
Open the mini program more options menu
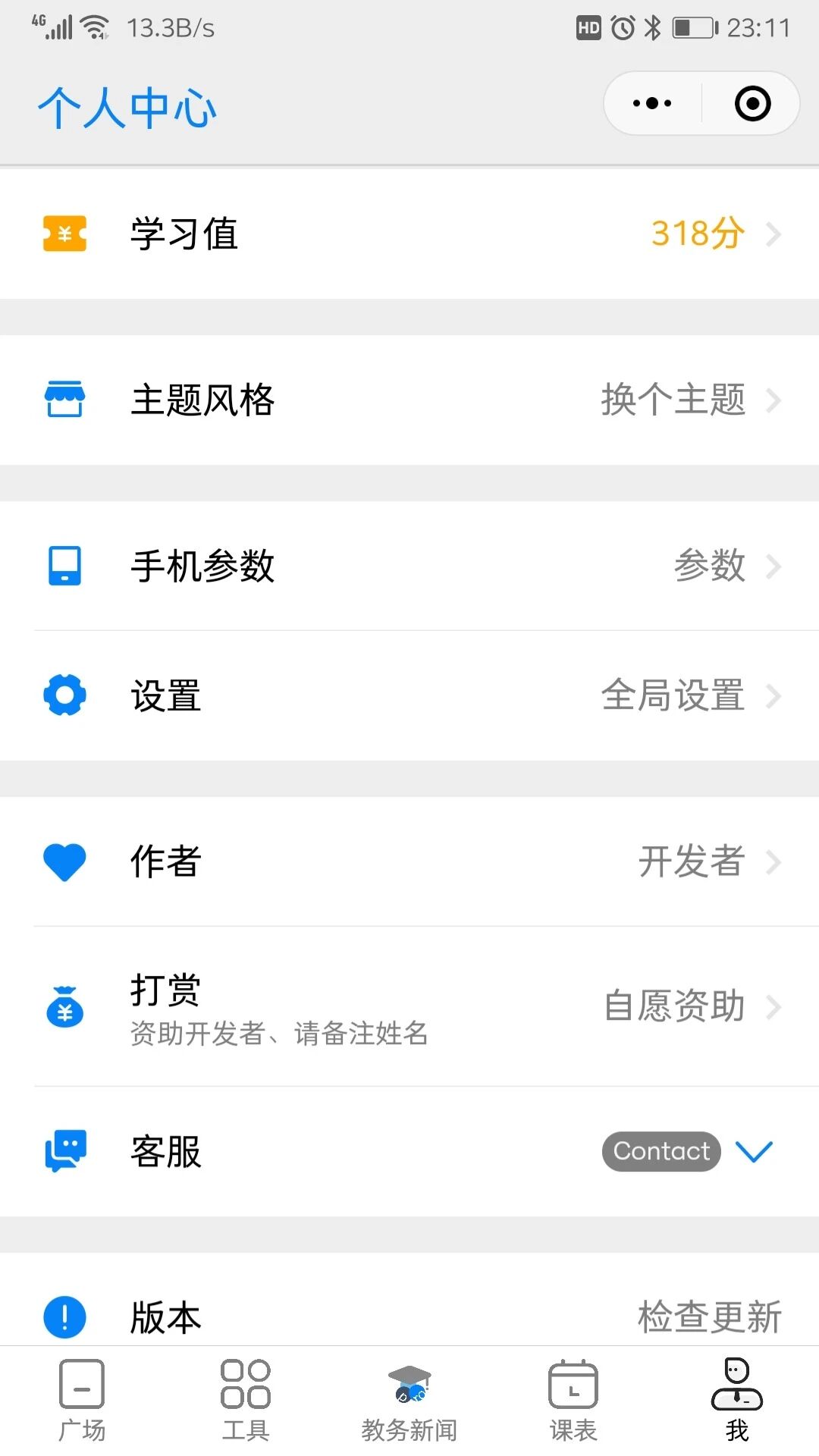click(652, 103)
